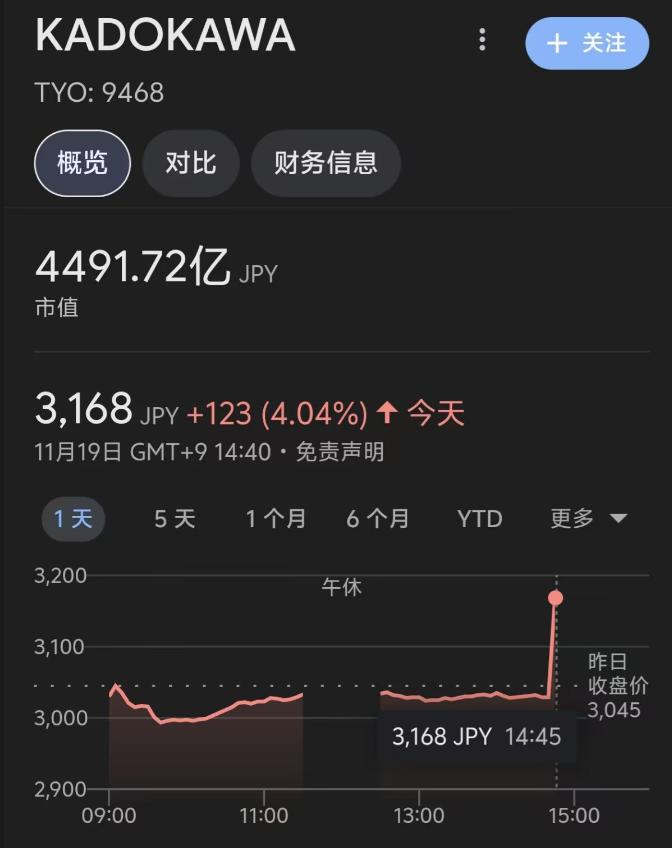Show the 5 天 chart range
The height and width of the screenshot is (848, 672).
(175, 519)
